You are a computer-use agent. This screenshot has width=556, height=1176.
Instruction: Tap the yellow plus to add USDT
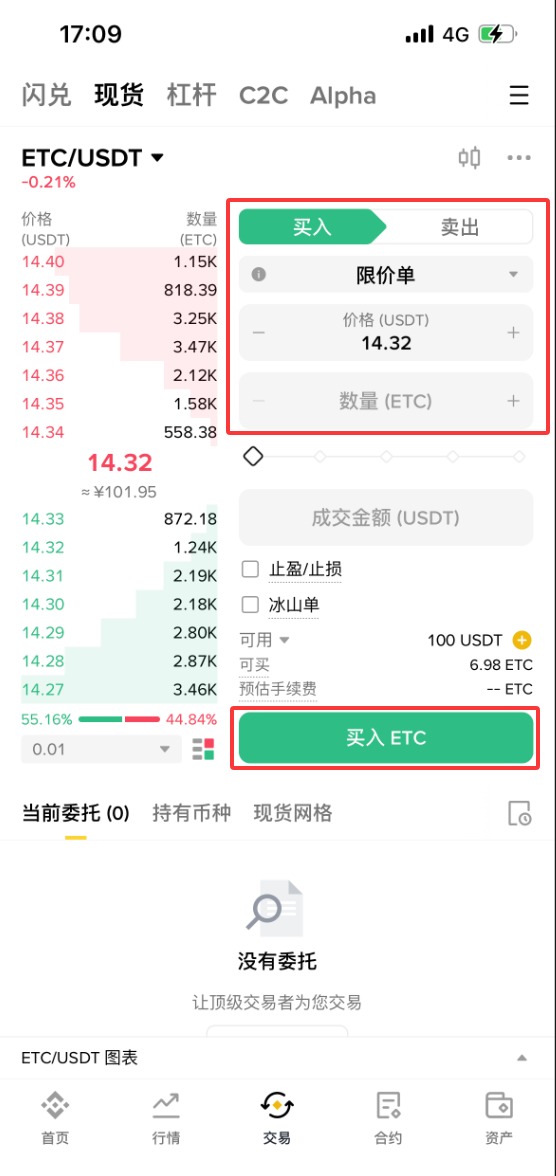(x=522, y=640)
